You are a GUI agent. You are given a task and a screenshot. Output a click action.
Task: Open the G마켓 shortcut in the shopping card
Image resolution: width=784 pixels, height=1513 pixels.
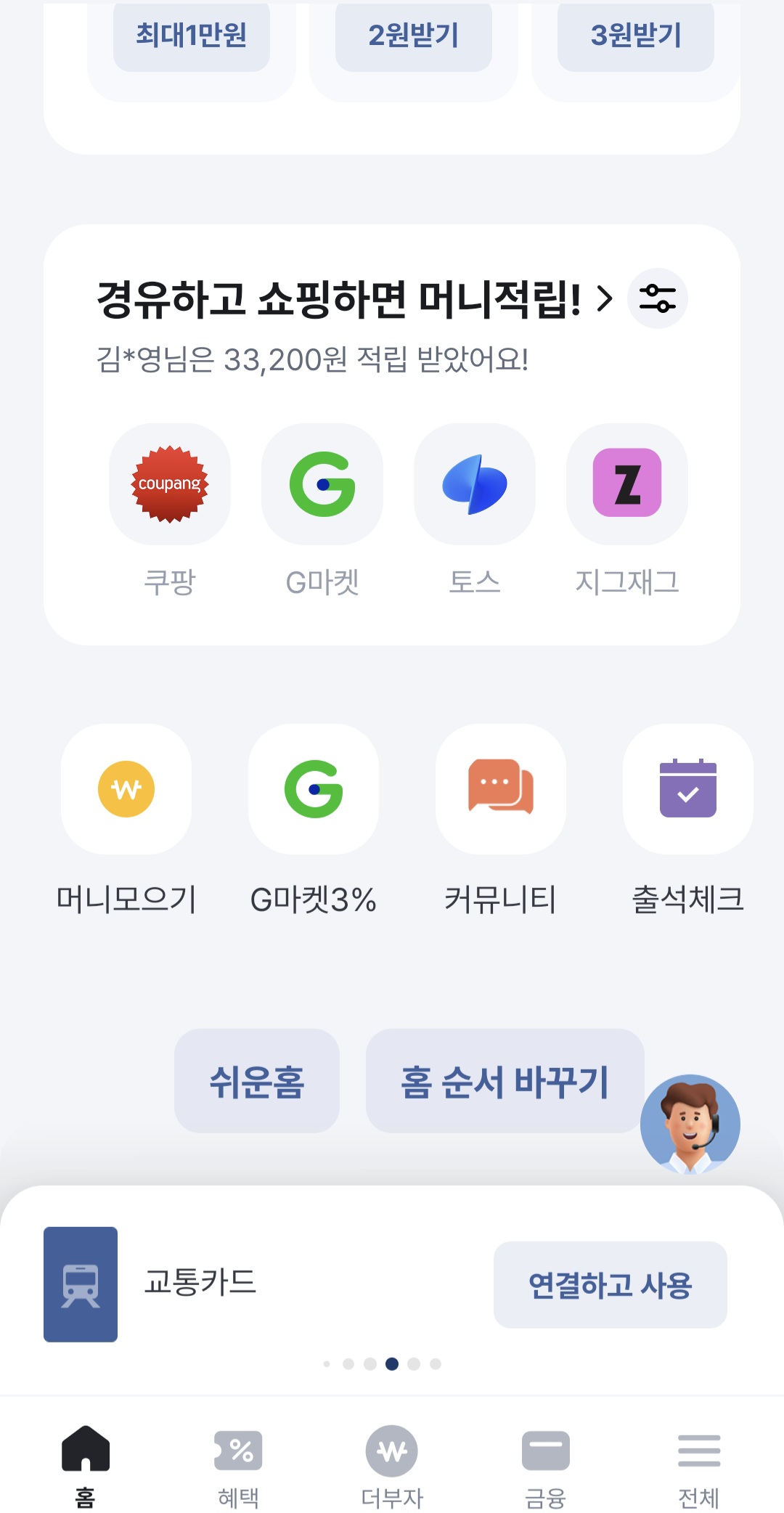(322, 485)
